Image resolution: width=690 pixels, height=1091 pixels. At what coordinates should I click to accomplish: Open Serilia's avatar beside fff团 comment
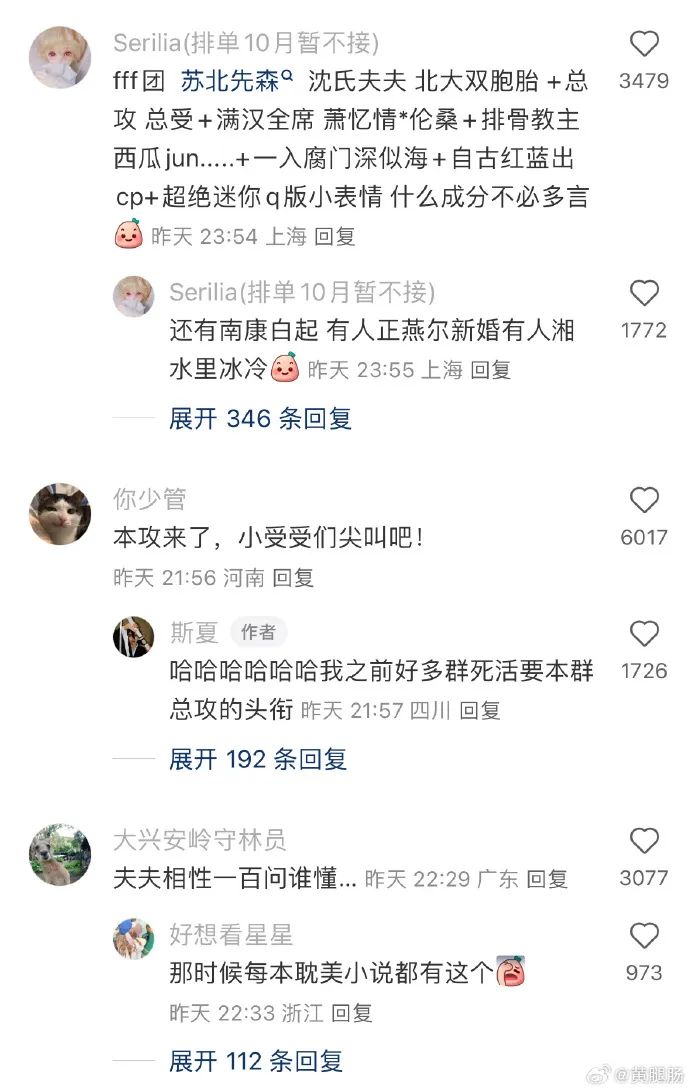coord(60,58)
